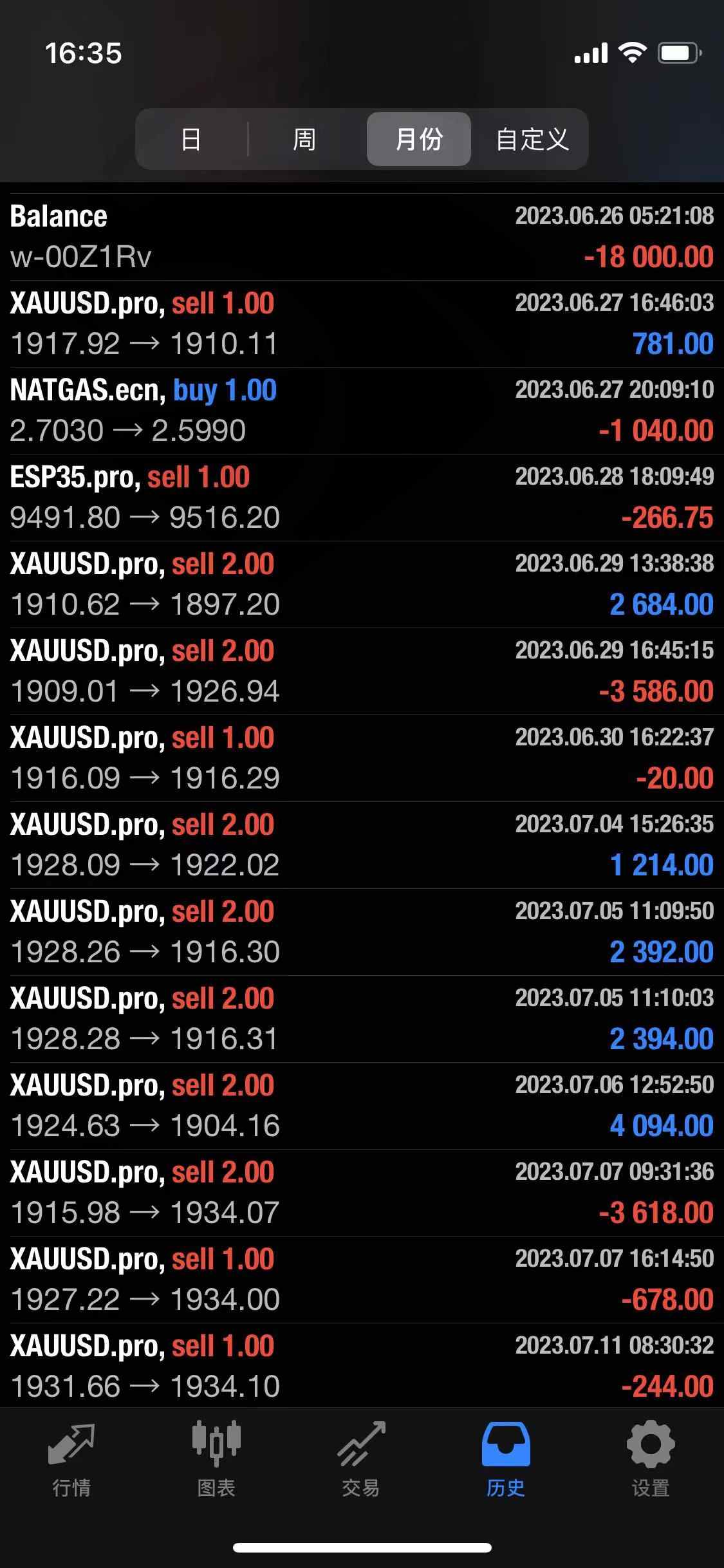Expand the XAUUSD trade with -3 618.00 loss
Screen dimensions: 724x1568
[x=362, y=1193]
